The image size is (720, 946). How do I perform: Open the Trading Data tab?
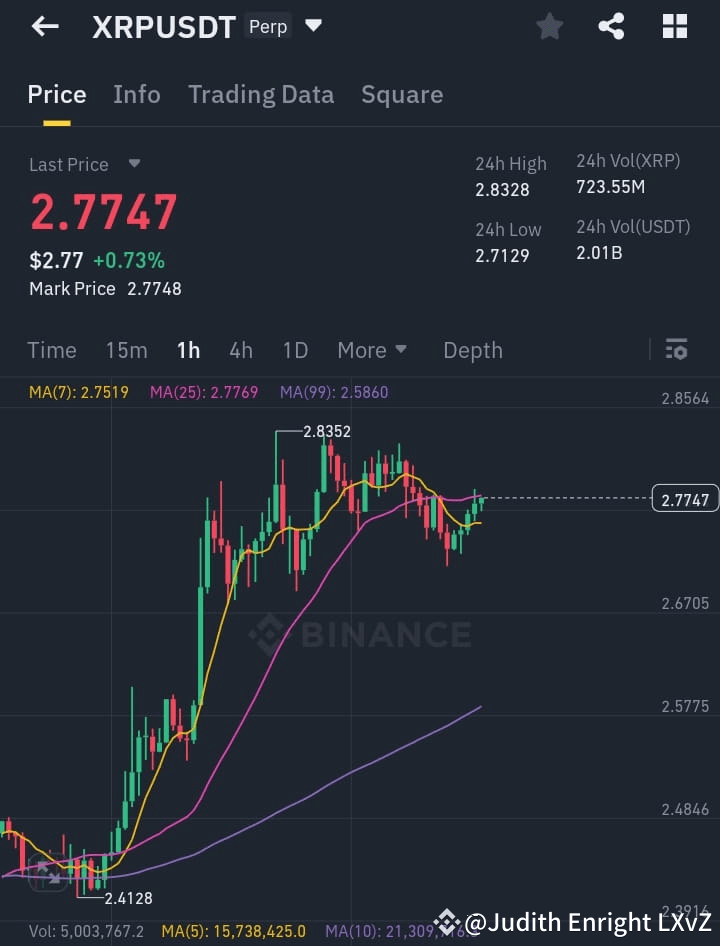pos(261,94)
